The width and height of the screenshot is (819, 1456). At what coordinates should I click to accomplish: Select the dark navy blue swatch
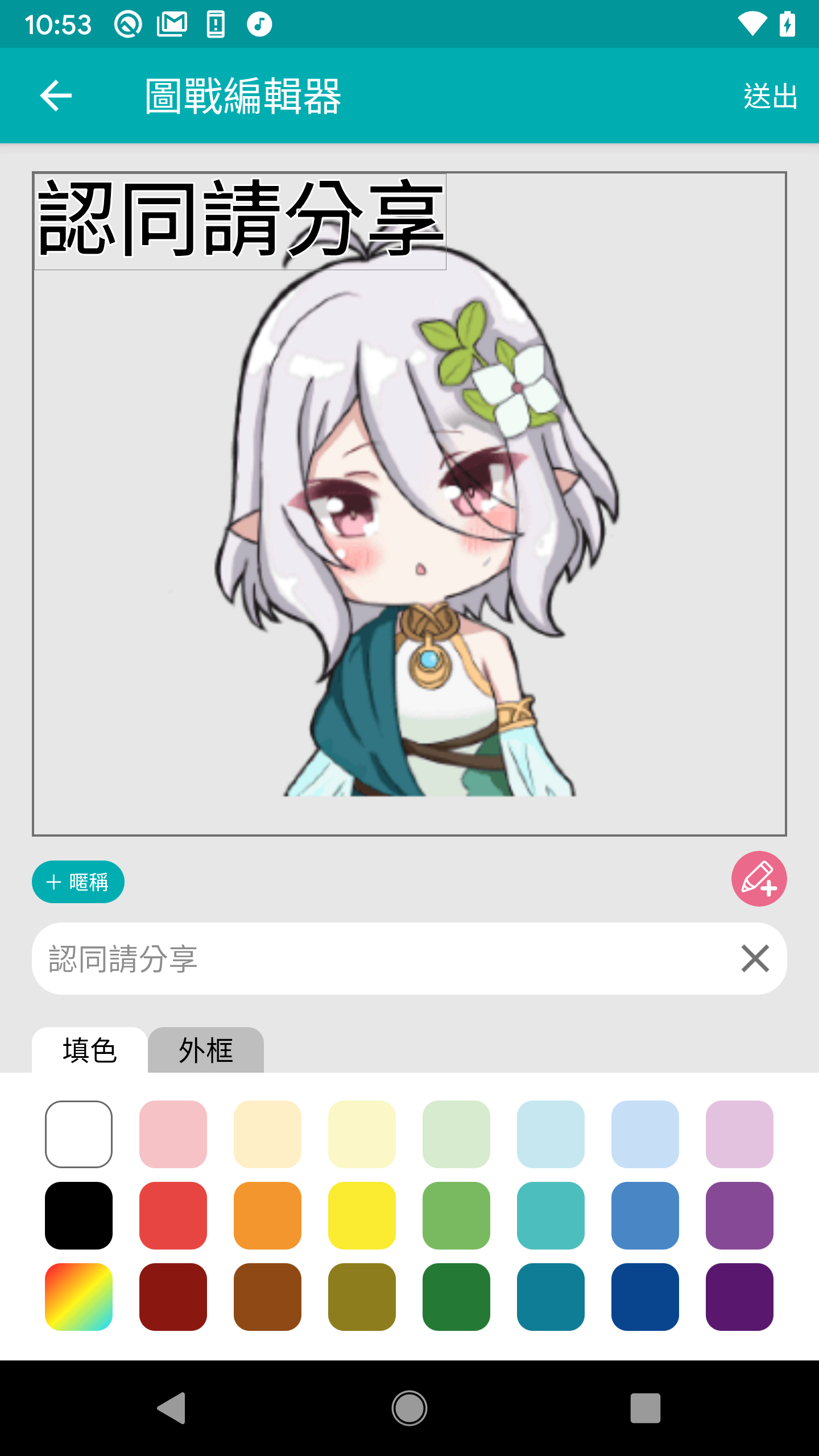(645, 1297)
